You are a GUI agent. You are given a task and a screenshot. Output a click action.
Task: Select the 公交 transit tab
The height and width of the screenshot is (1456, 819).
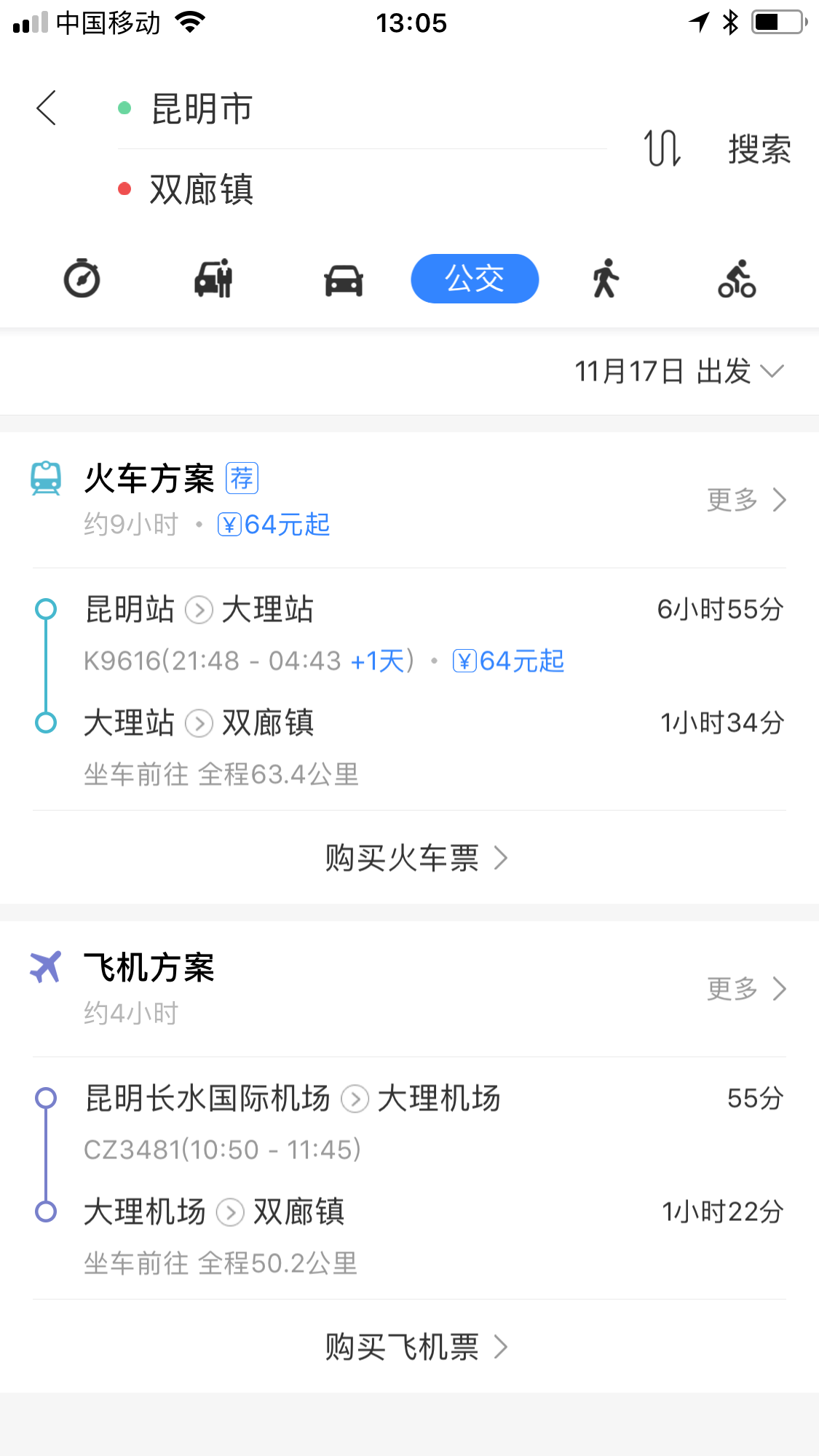tap(475, 279)
